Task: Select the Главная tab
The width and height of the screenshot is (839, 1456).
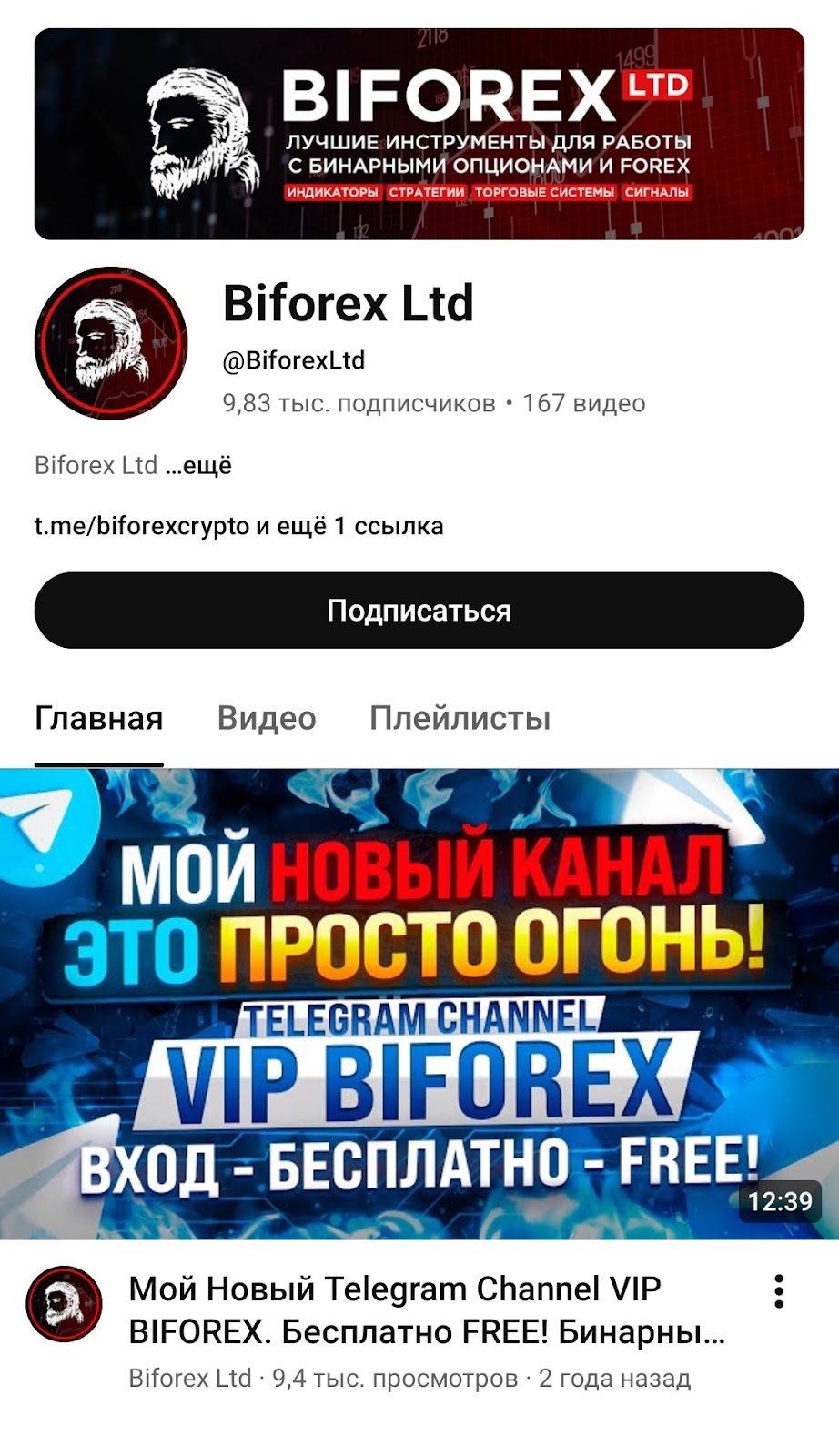Action: click(98, 718)
